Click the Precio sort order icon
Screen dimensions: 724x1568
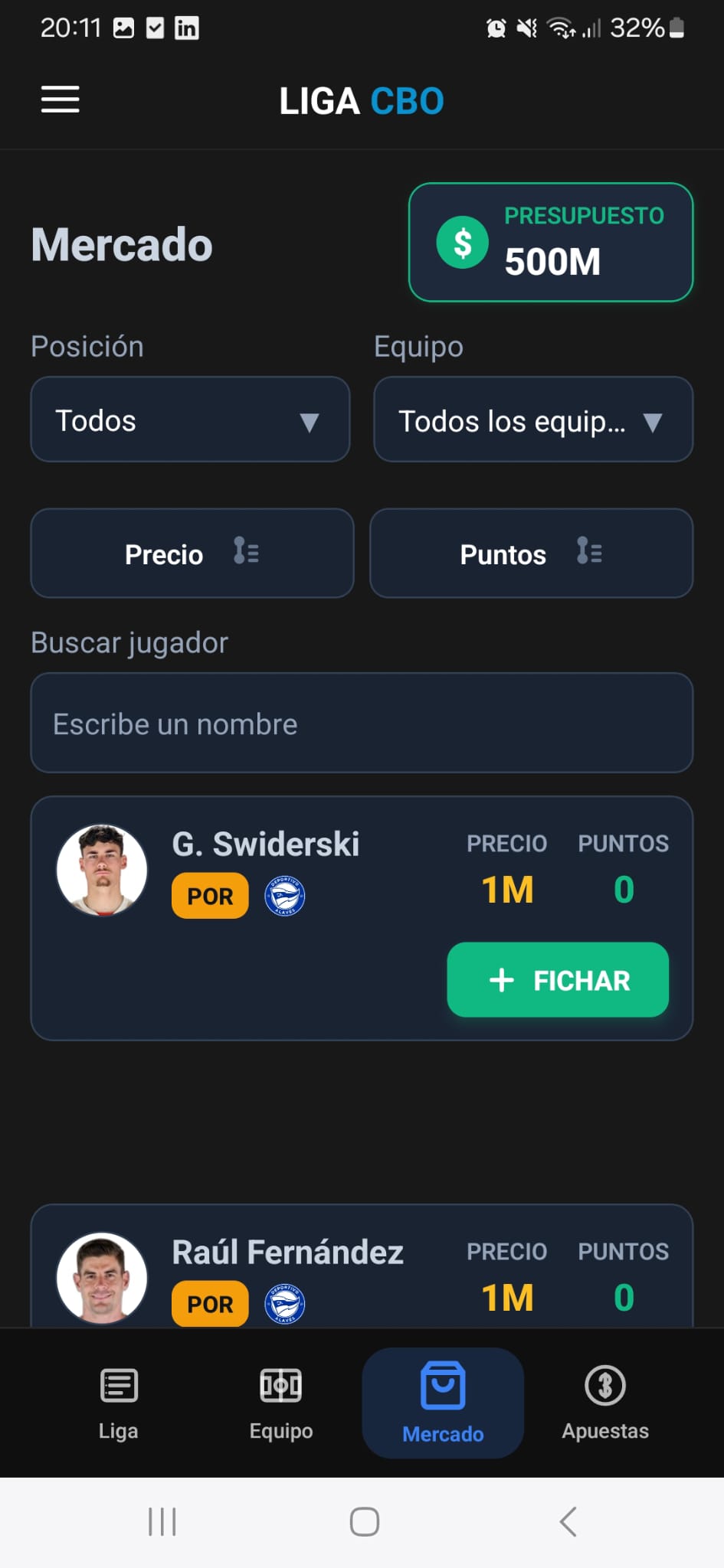247,553
